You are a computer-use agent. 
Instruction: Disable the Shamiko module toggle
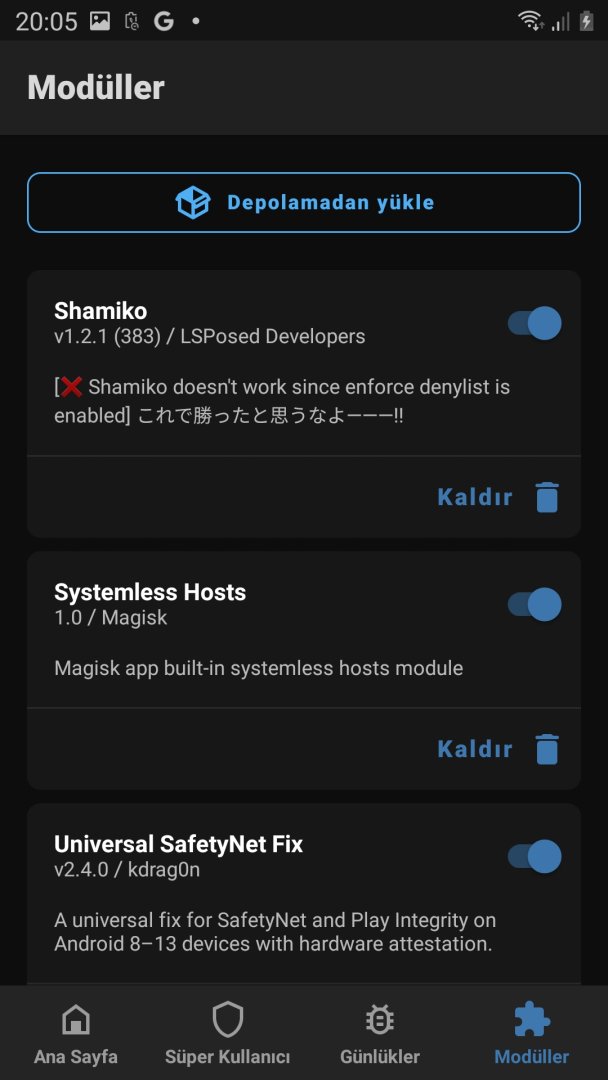535,323
